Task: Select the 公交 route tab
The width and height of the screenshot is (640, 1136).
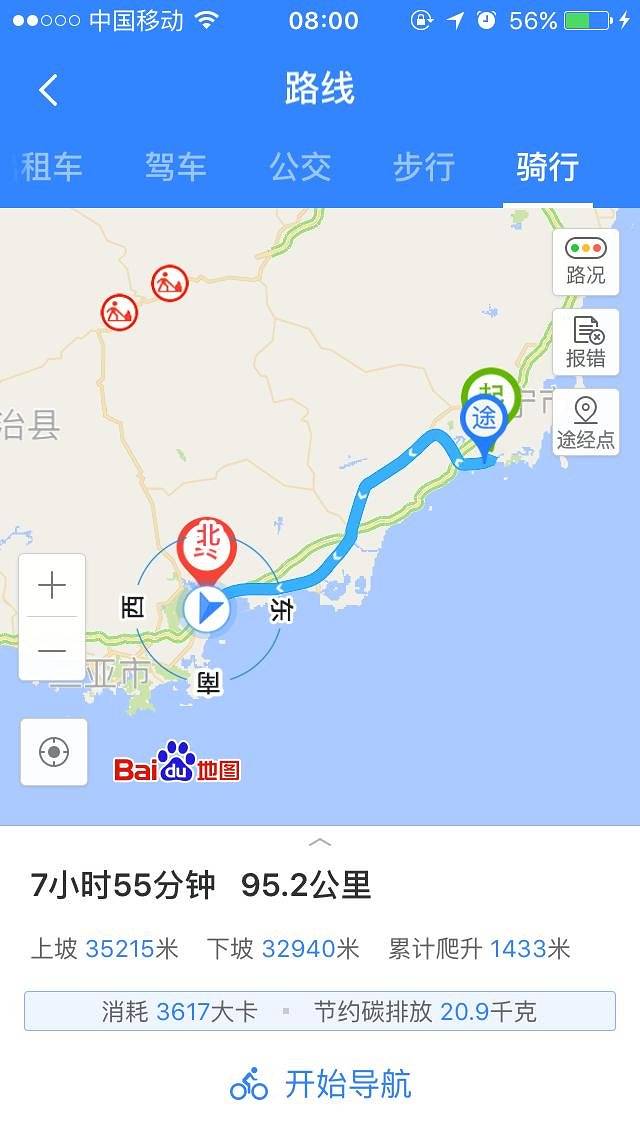Action: (299, 167)
